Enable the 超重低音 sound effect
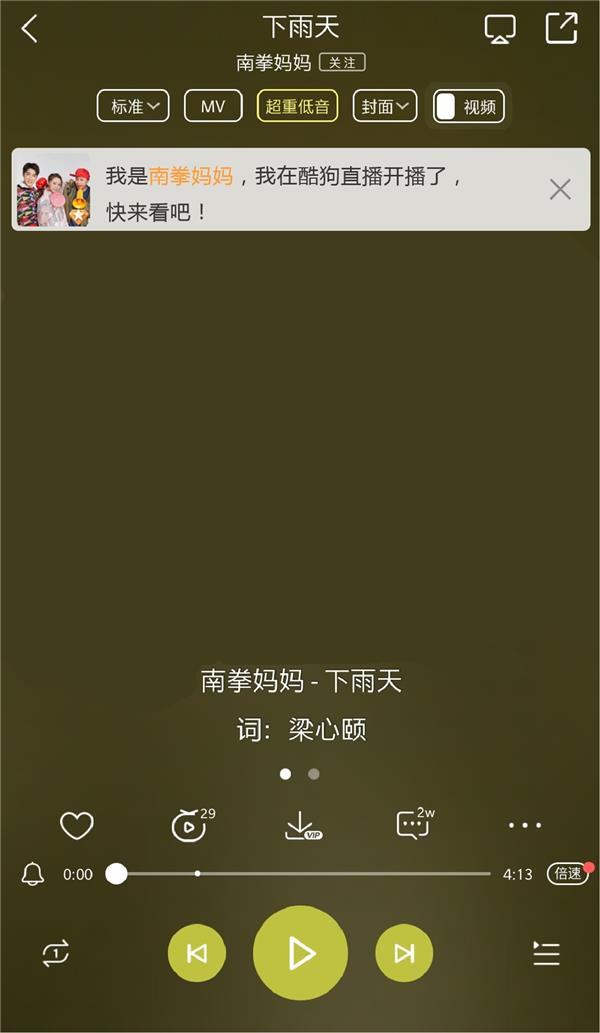The width and height of the screenshot is (600, 1033). point(297,106)
